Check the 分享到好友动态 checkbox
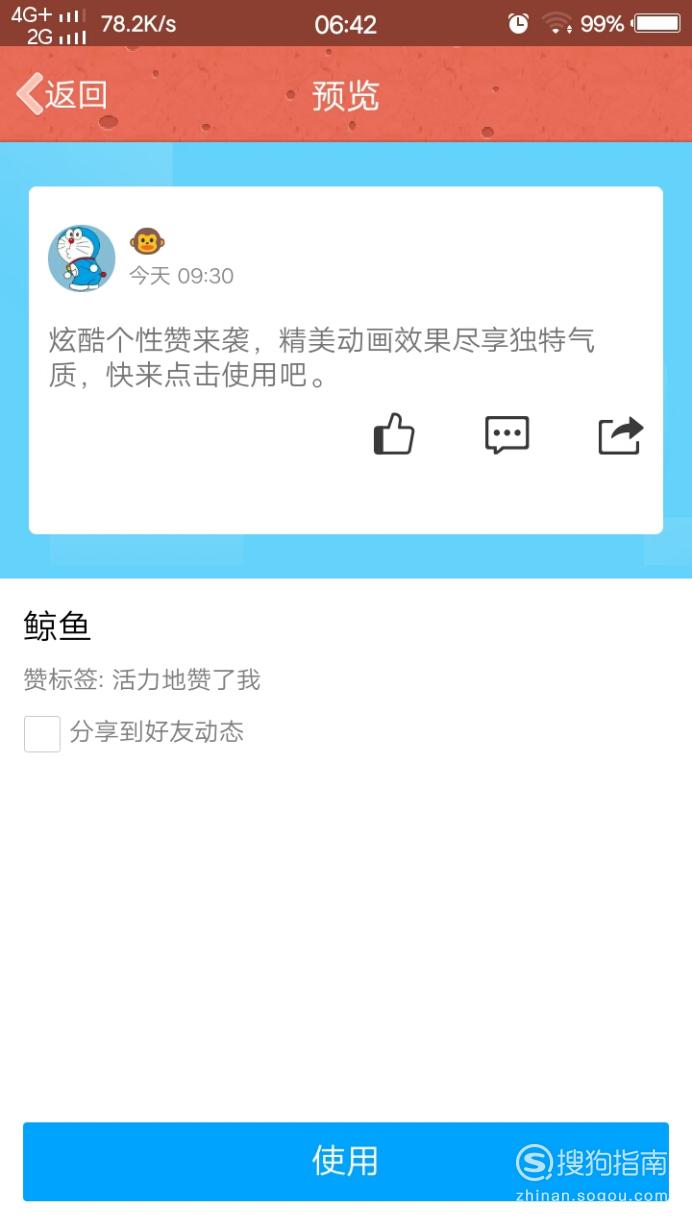 click(x=42, y=734)
